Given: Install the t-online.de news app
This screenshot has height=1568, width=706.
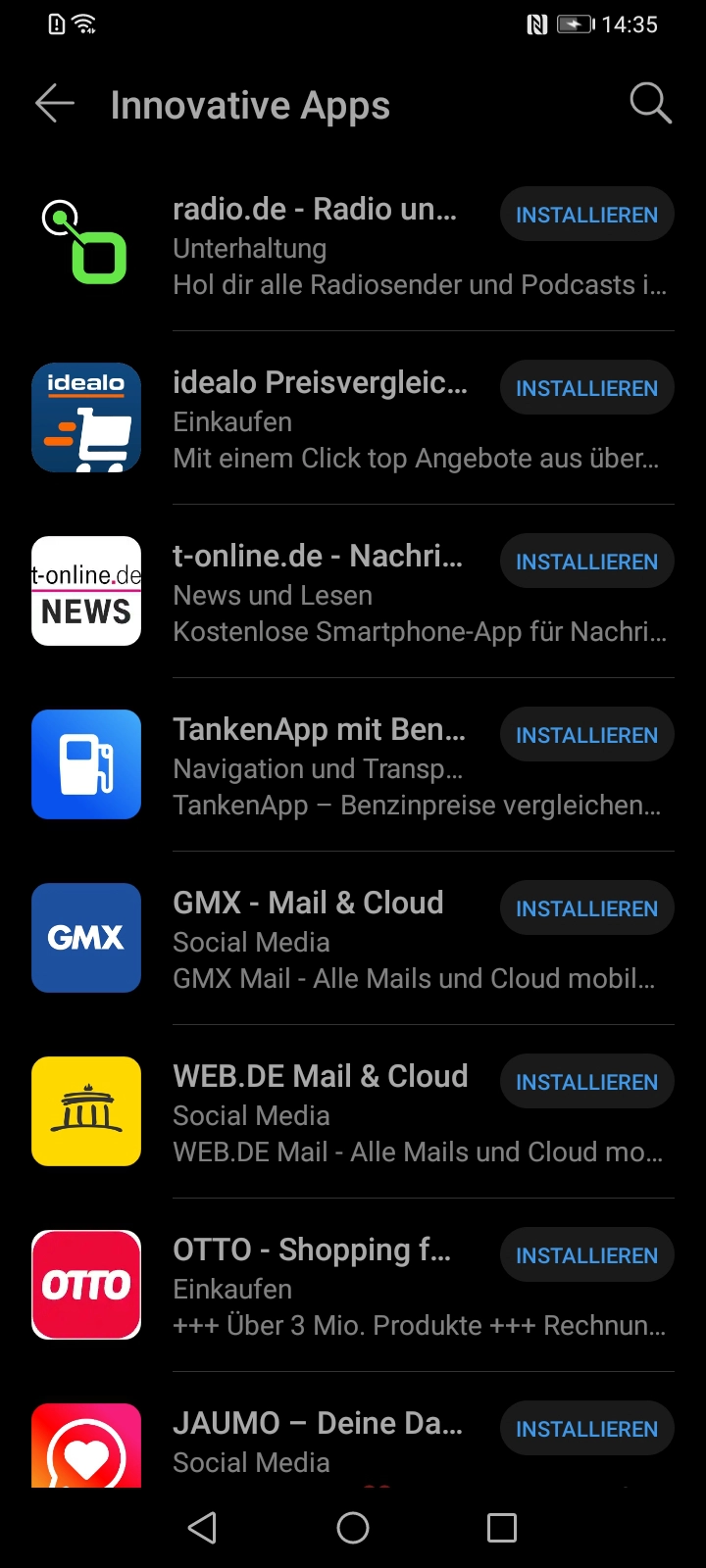Looking at the screenshot, I should 586,562.
